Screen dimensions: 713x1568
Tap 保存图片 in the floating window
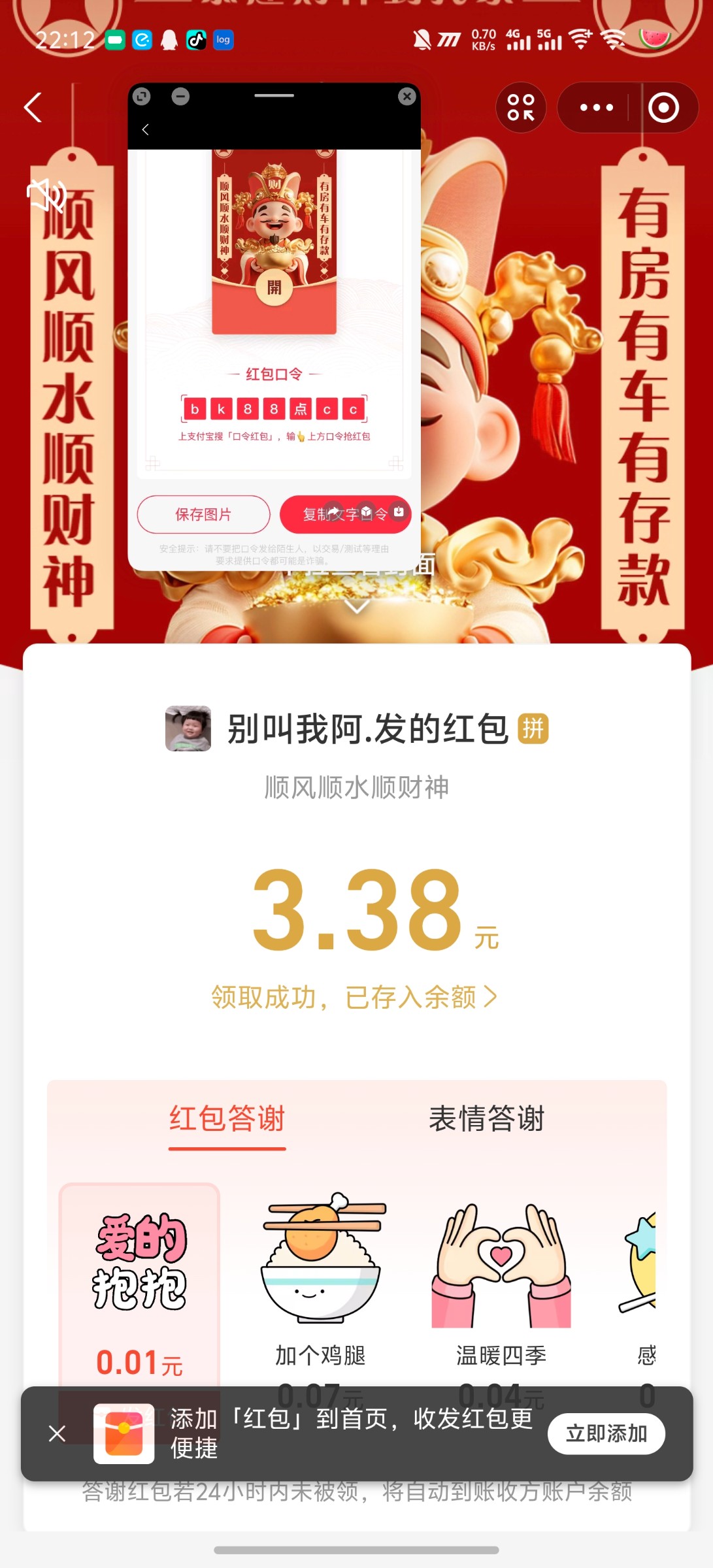coord(203,515)
